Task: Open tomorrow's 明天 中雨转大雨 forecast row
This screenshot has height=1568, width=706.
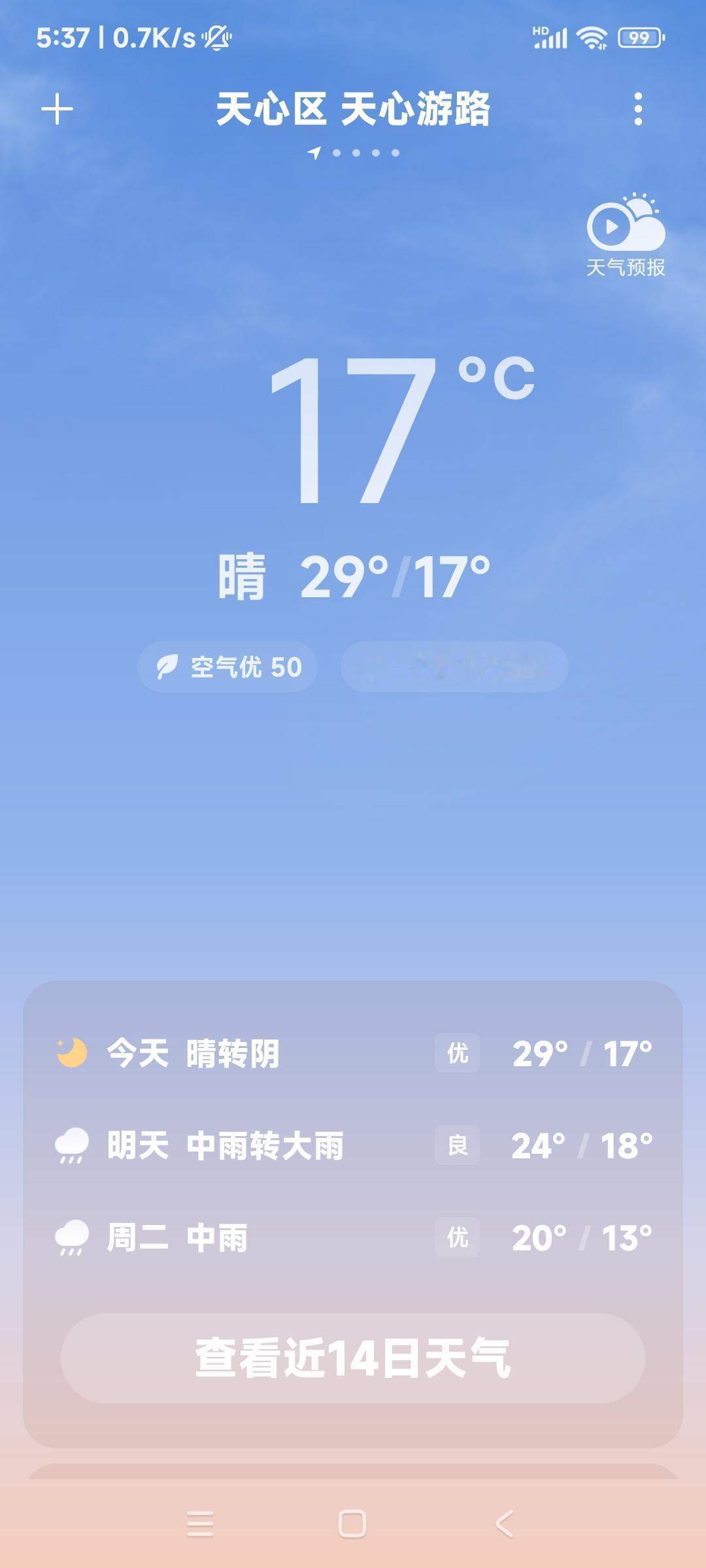Action: point(353,1145)
